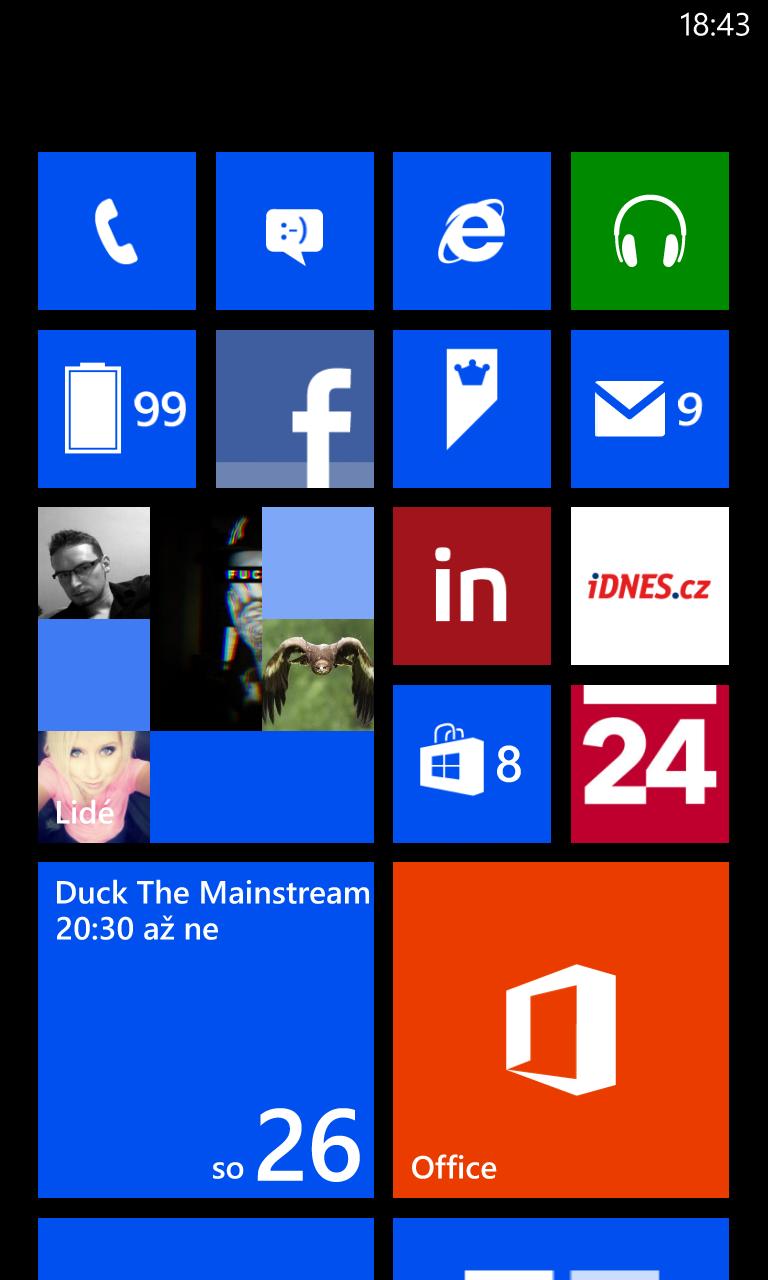This screenshot has width=768, height=1280.
Task: Launch the Office hub tile
Action: pyautogui.click(x=560, y=1030)
